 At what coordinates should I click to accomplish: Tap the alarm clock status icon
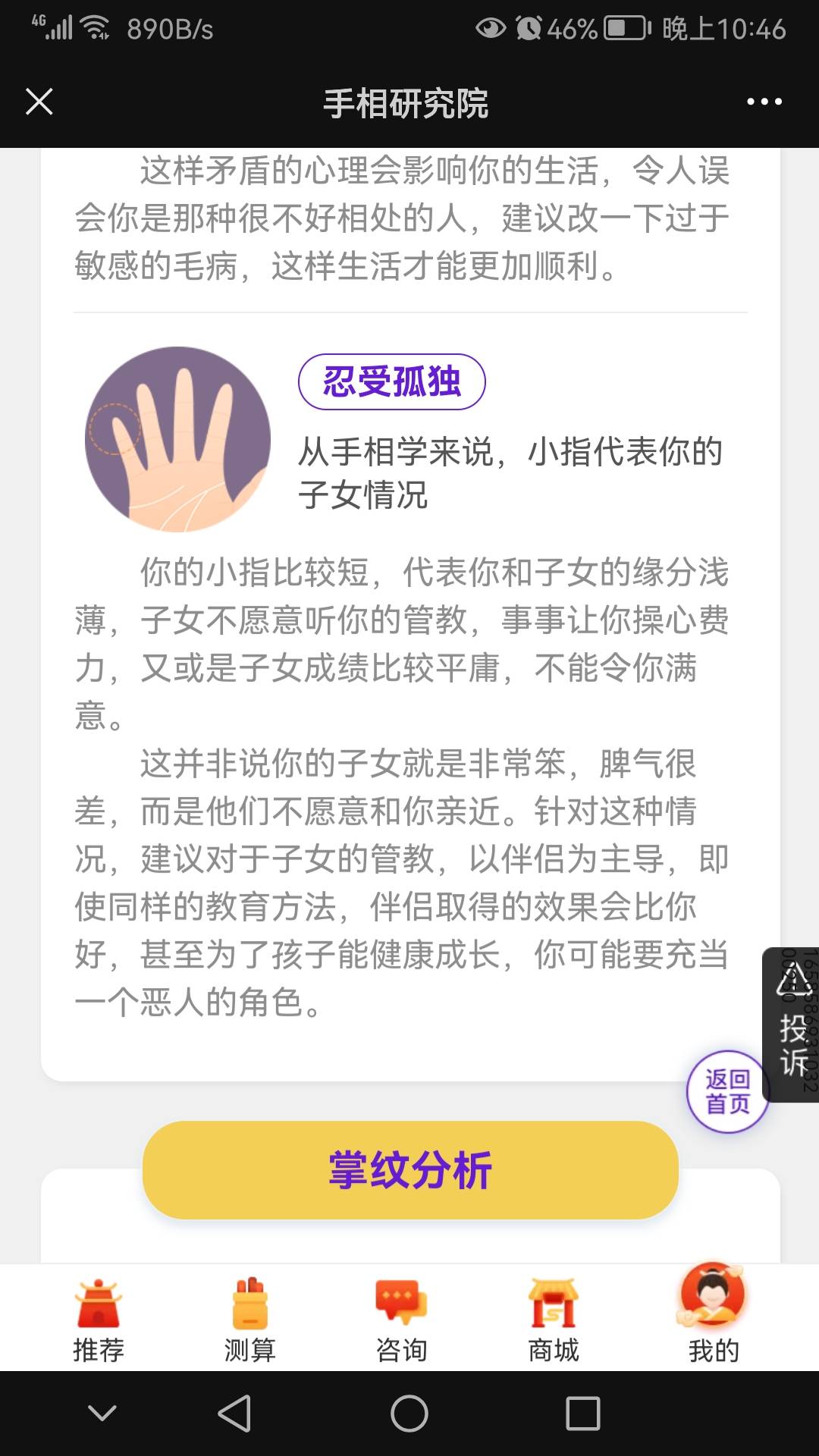[527, 25]
